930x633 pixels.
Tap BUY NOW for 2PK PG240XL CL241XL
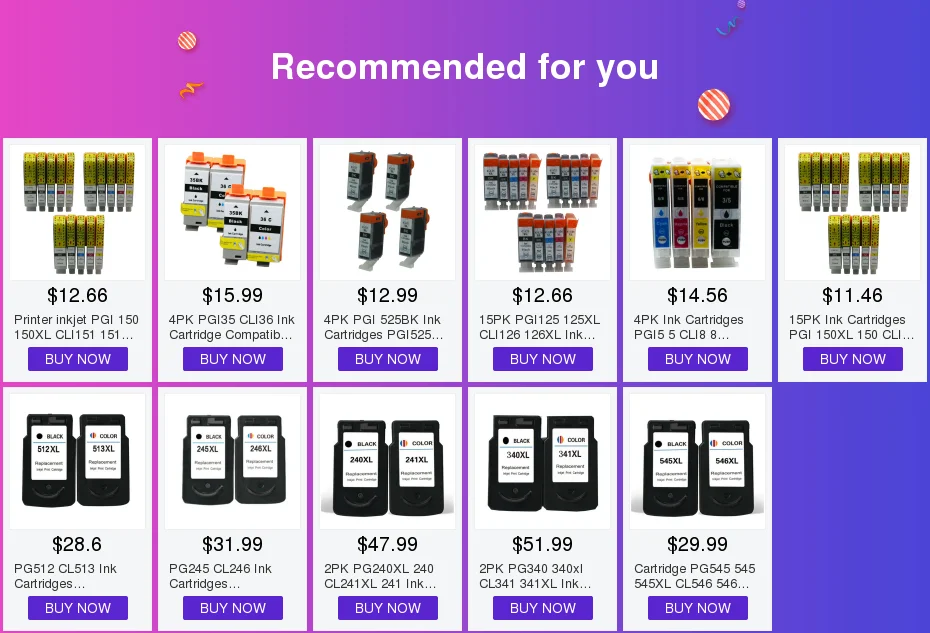[388, 608]
